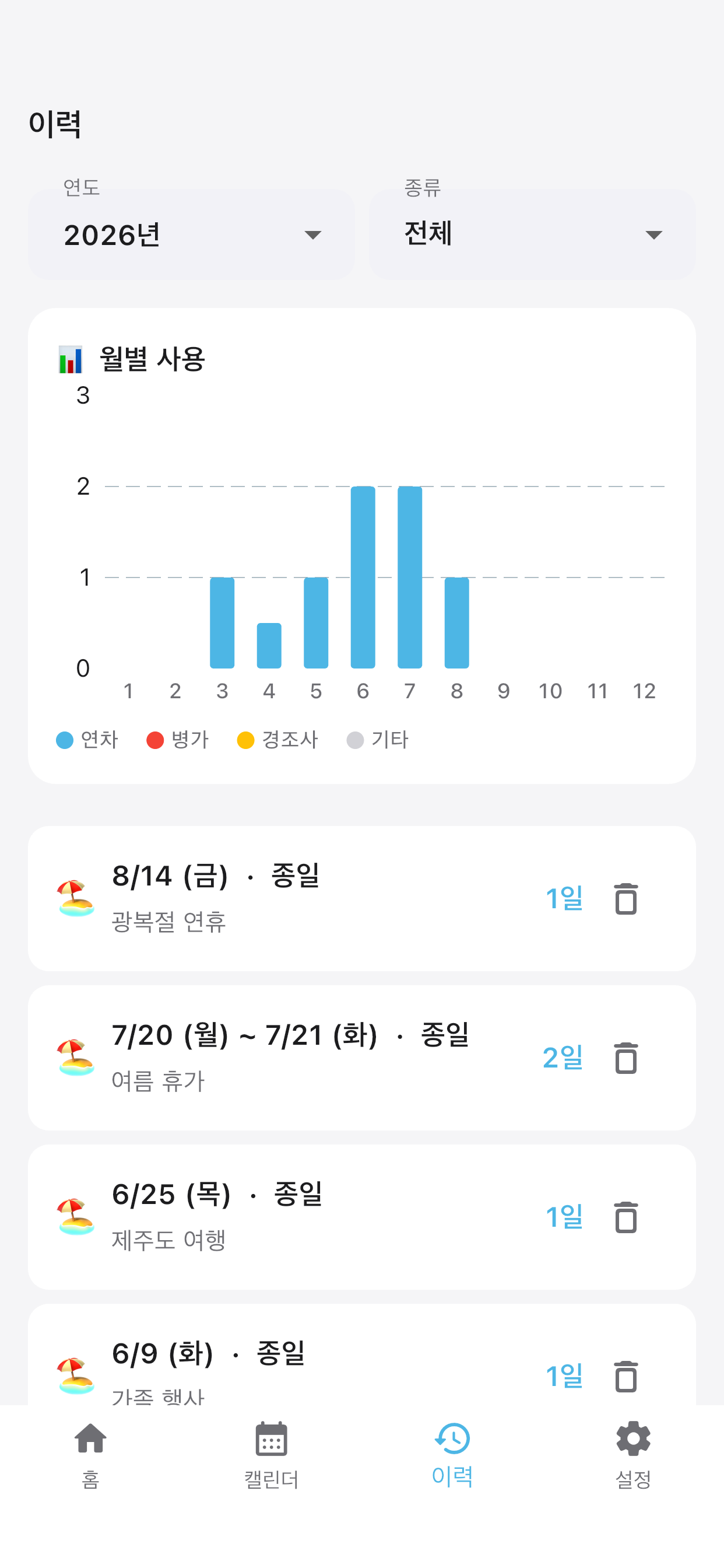Switch to the 홈 tab

pos(91,1456)
